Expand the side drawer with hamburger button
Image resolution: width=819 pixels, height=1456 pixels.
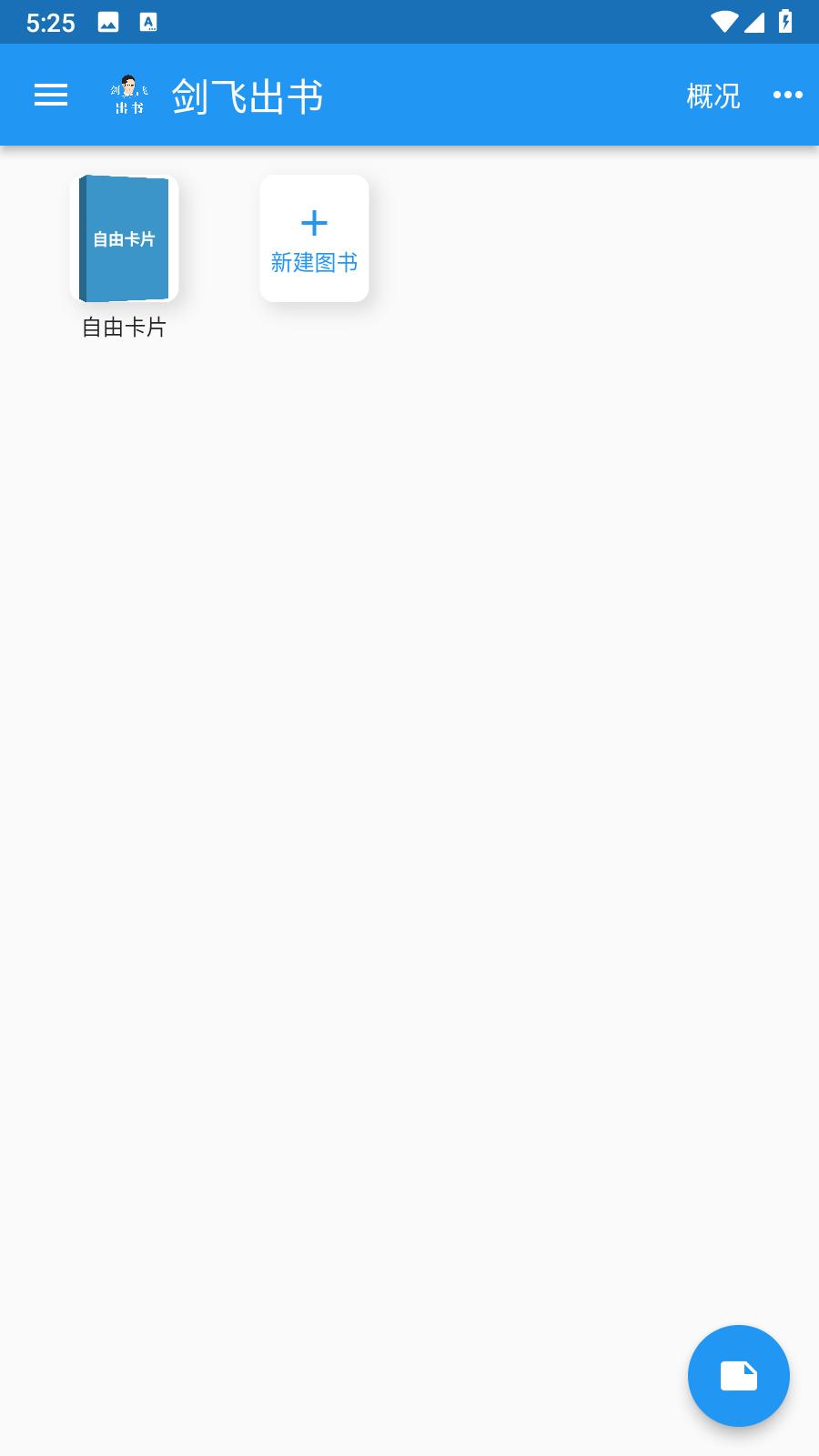(50, 95)
